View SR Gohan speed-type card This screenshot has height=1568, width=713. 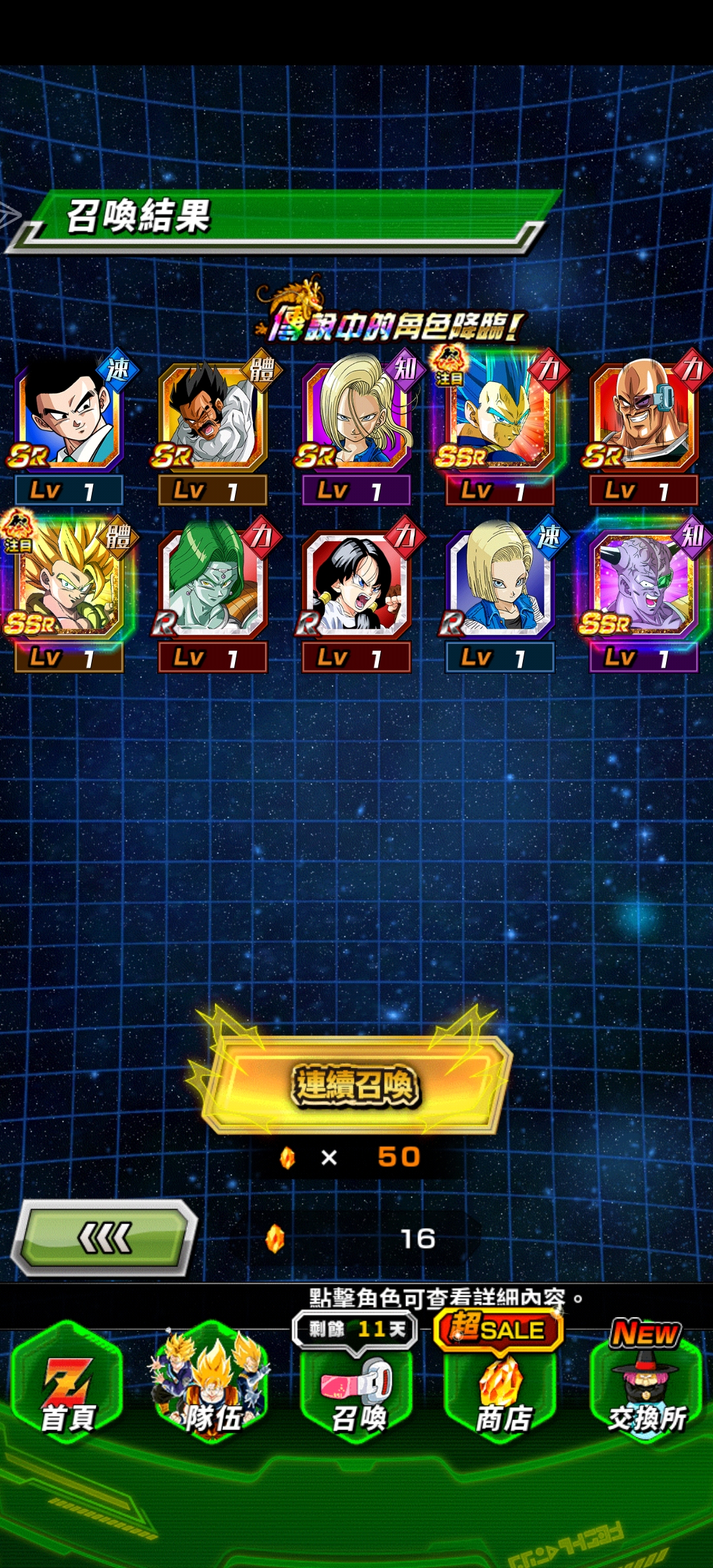(68, 417)
